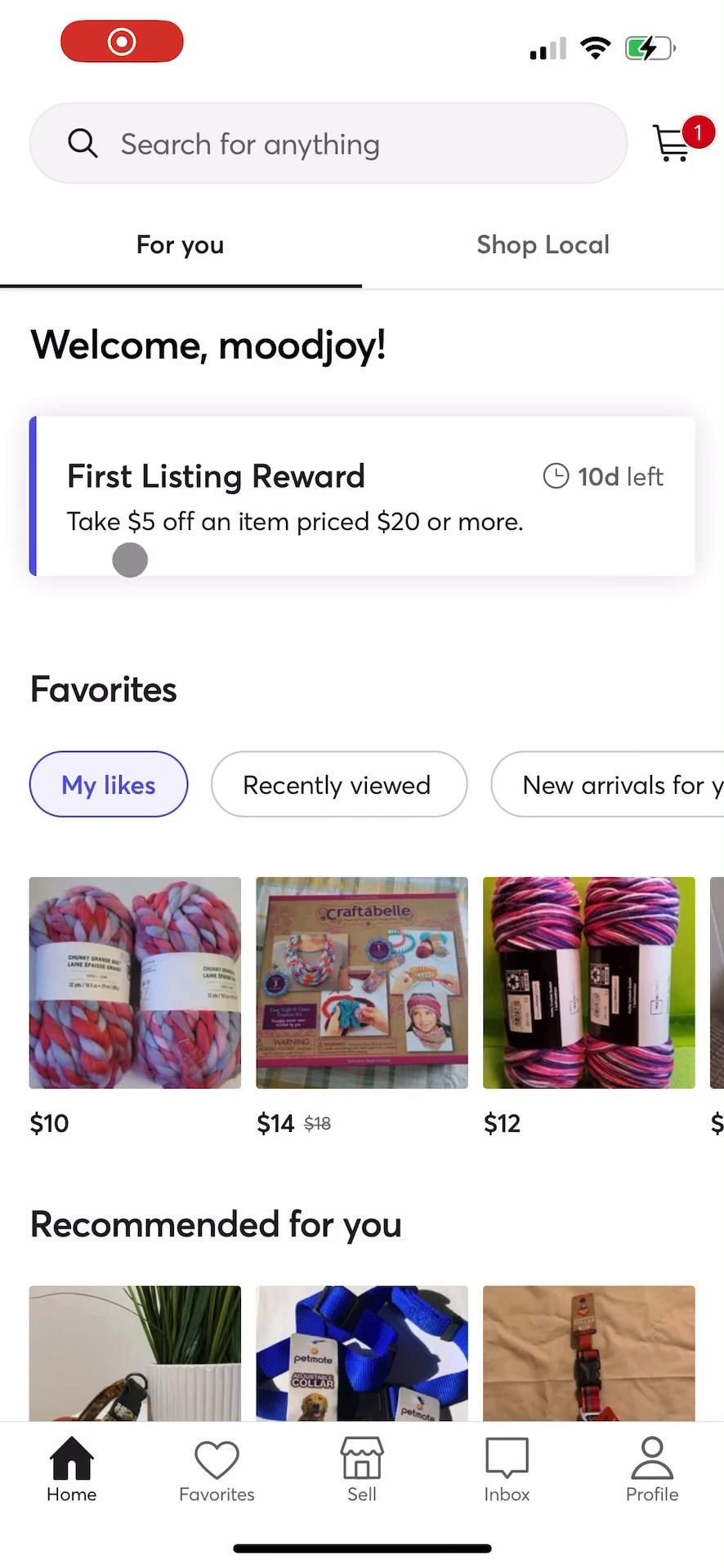
Task: Open the Petmate adjustable collar item
Action: point(362,1354)
